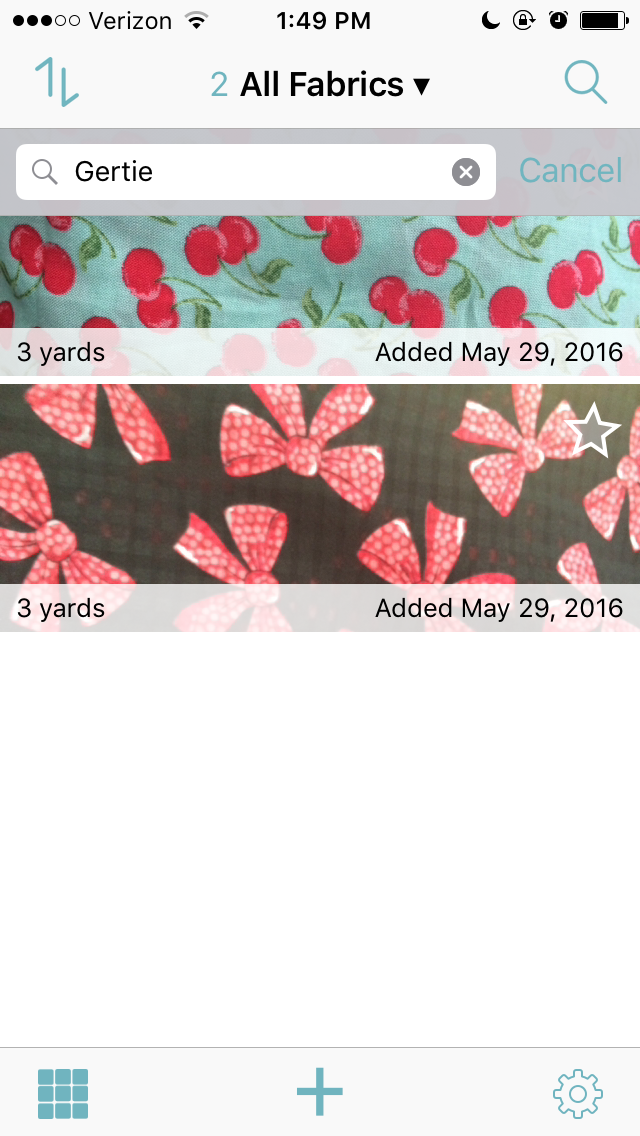Open the pink bows fabric
Screen dimensions: 640x1136
(320, 508)
